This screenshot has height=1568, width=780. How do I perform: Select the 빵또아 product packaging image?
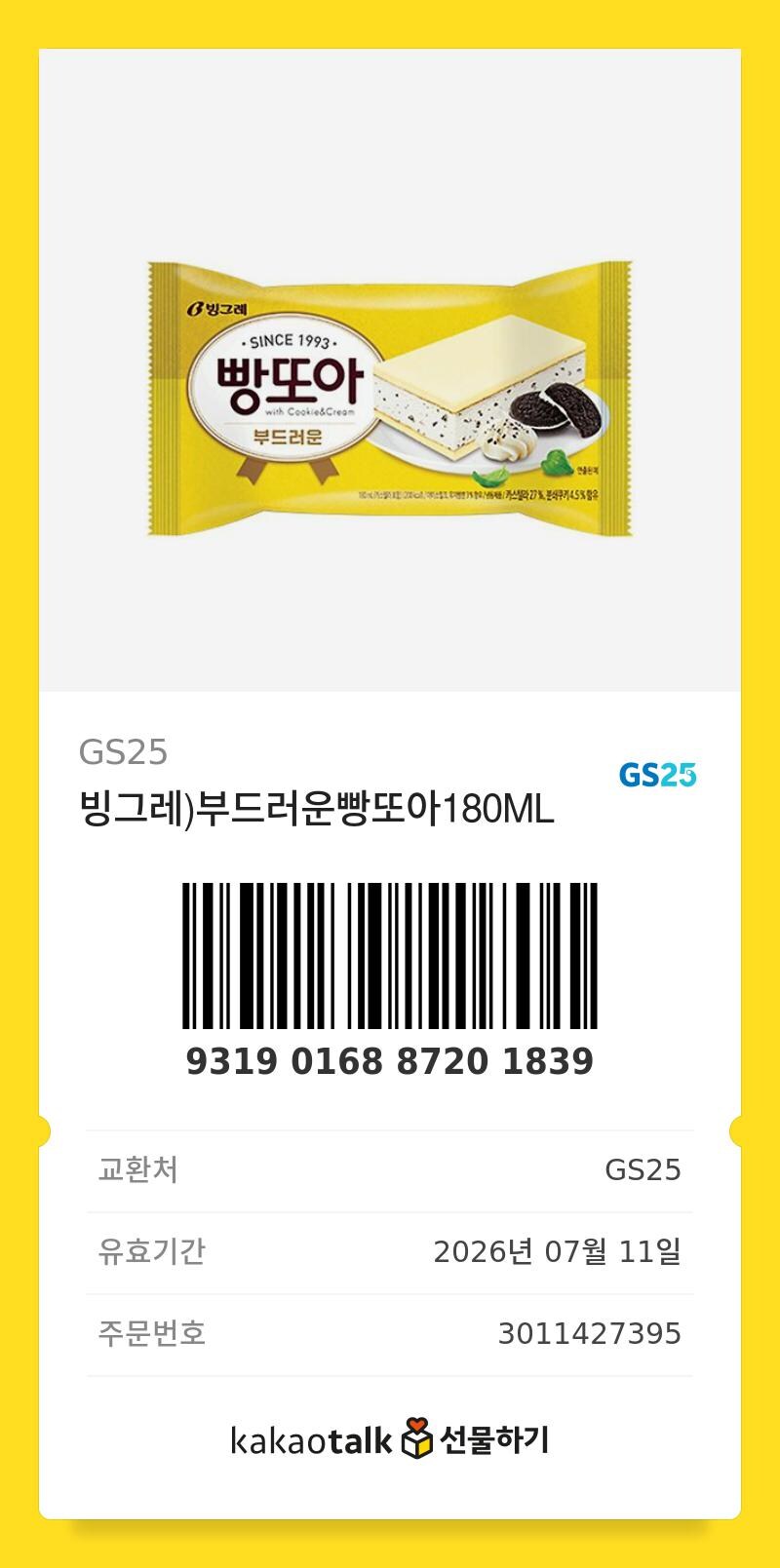click(x=390, y=400)
